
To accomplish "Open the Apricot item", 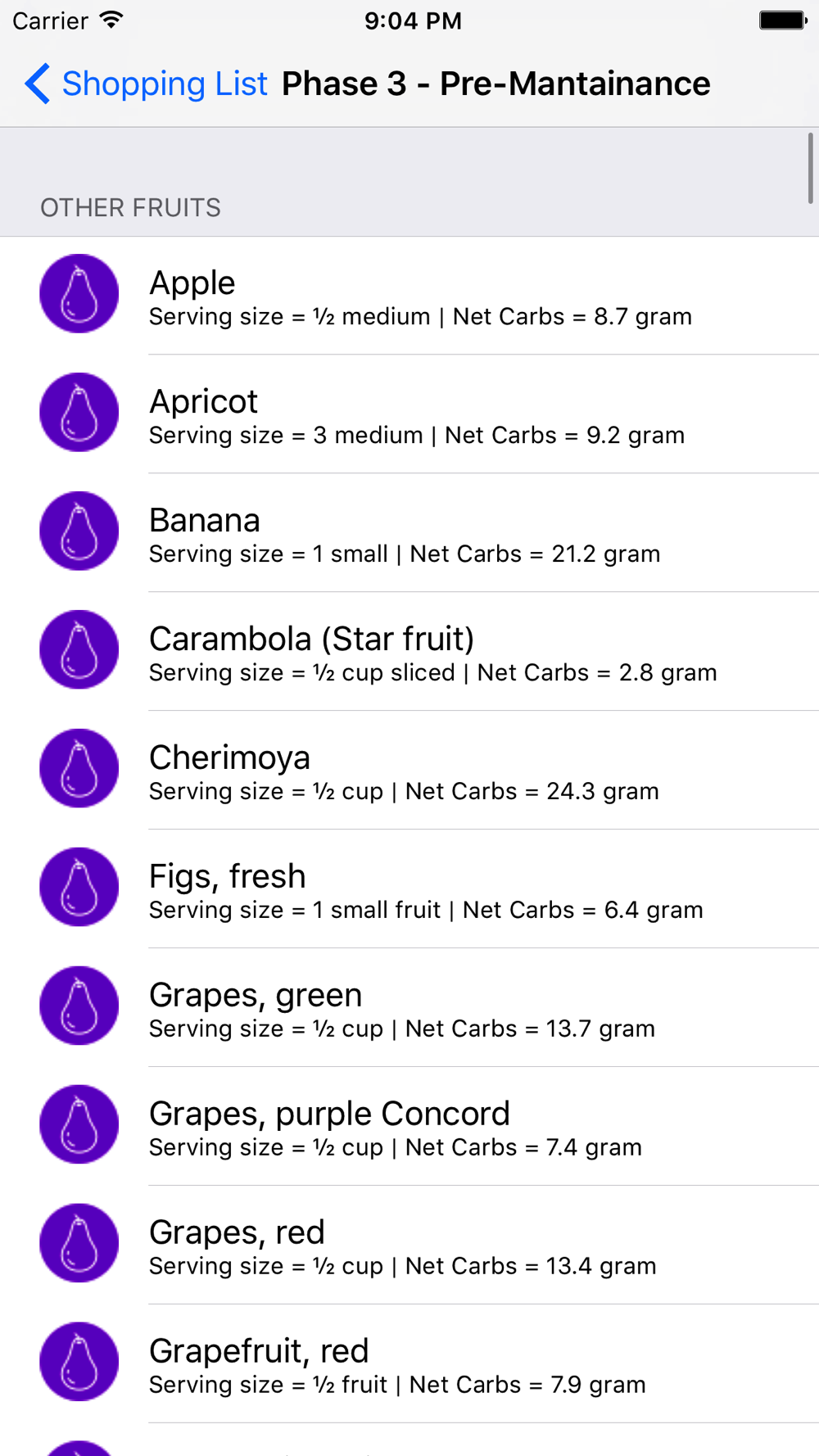I will pos(409,414).
